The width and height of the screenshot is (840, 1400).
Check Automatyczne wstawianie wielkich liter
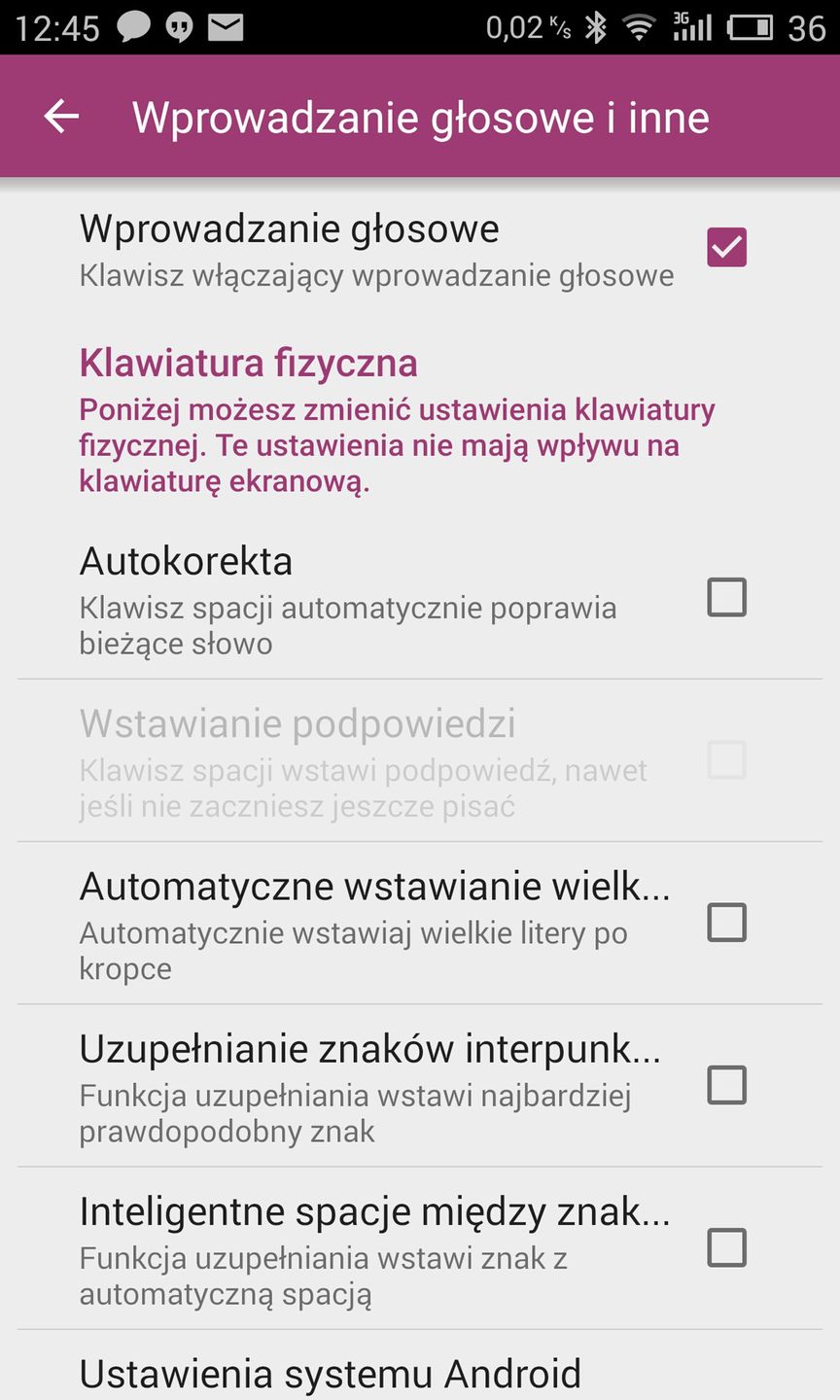tap(725, 923)
